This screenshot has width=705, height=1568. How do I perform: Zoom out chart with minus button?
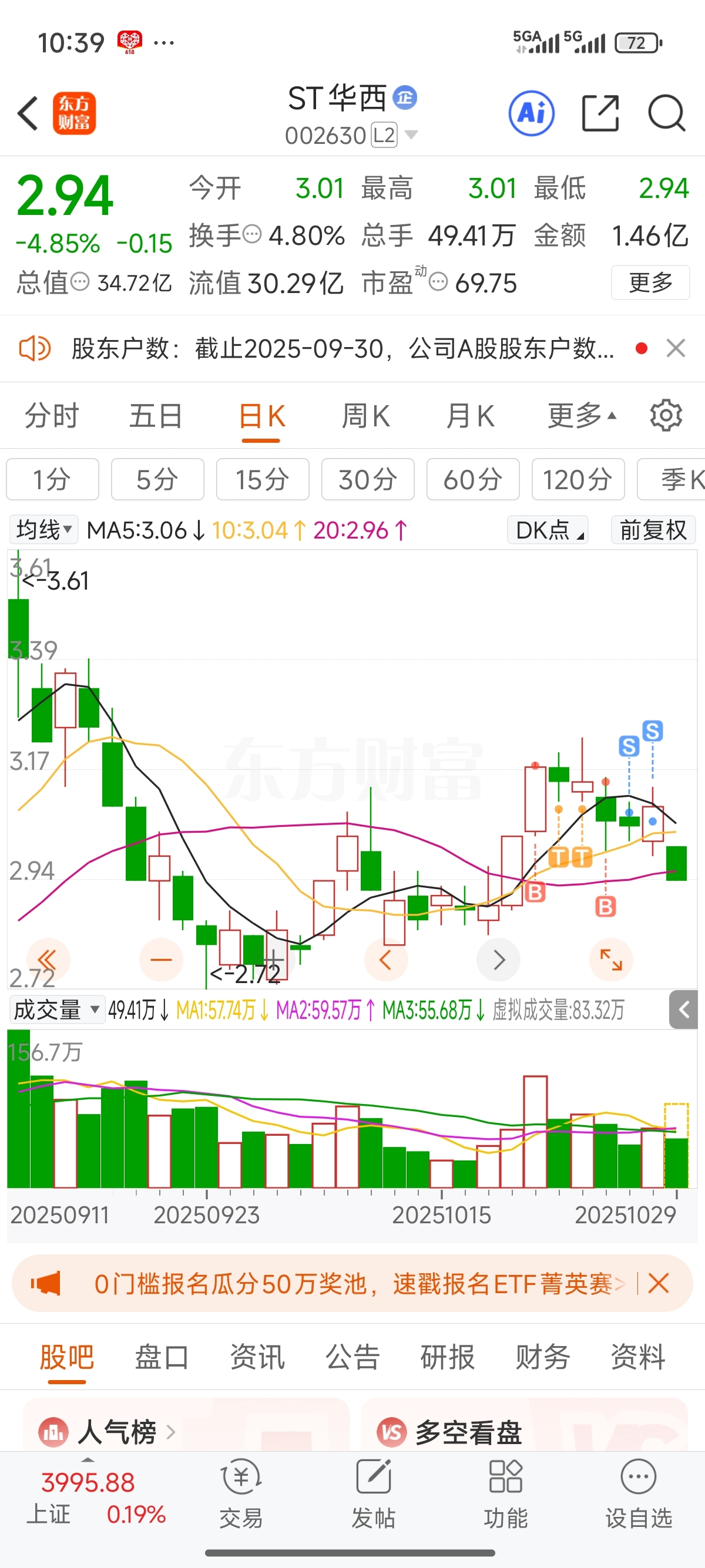(x=161, y=960)
